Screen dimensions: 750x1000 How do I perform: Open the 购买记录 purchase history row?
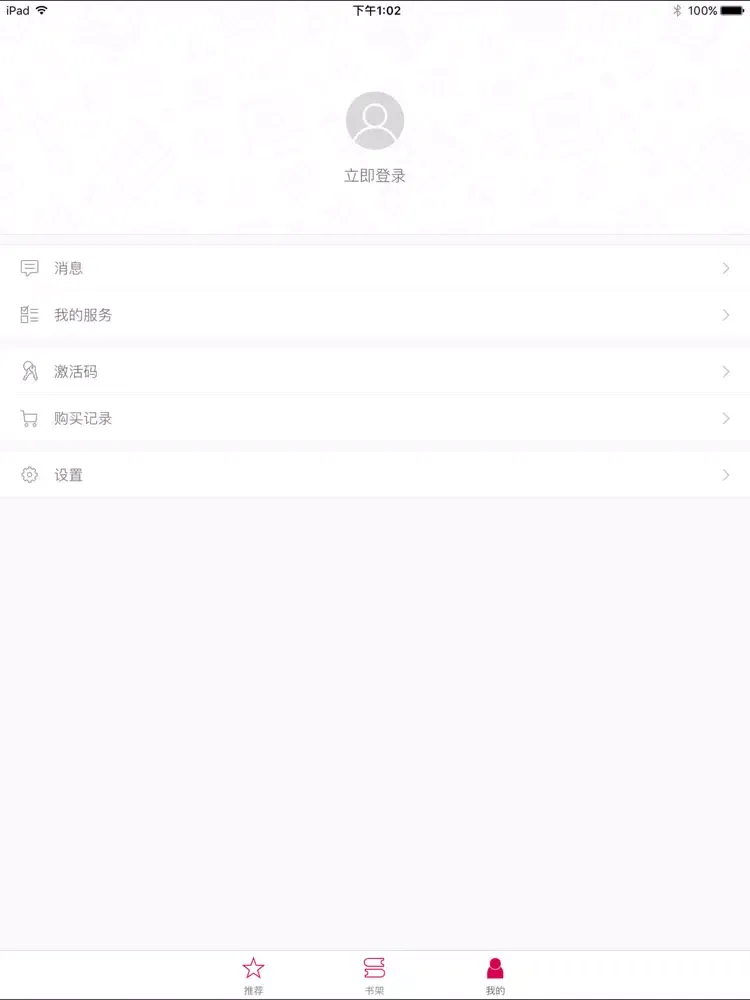375,418
